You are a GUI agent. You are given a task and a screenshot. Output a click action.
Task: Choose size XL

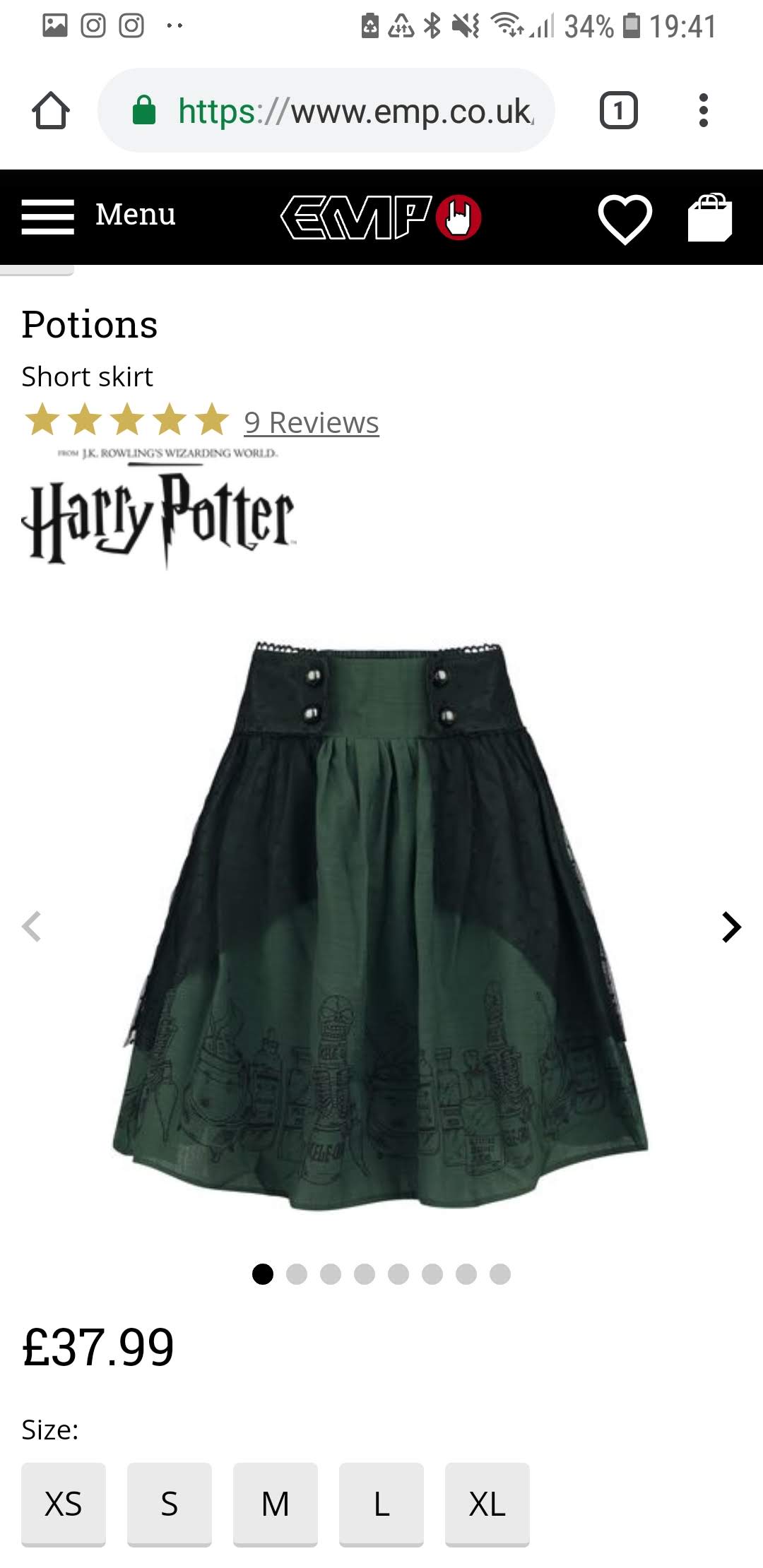487,1504
